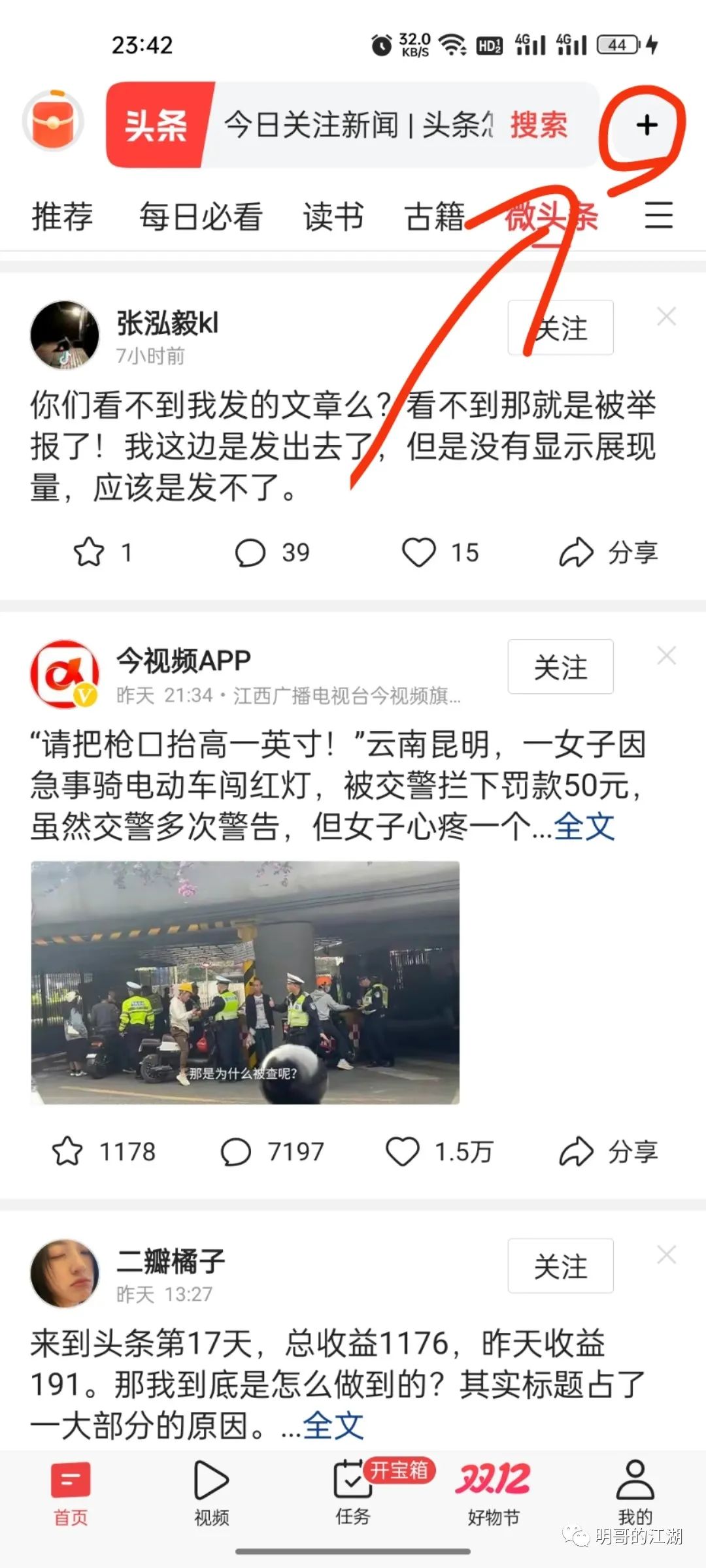Switch to the 每日必看 tab
Image resolution: width=706 pixels, height=1568 pixels.
point(201,216)
